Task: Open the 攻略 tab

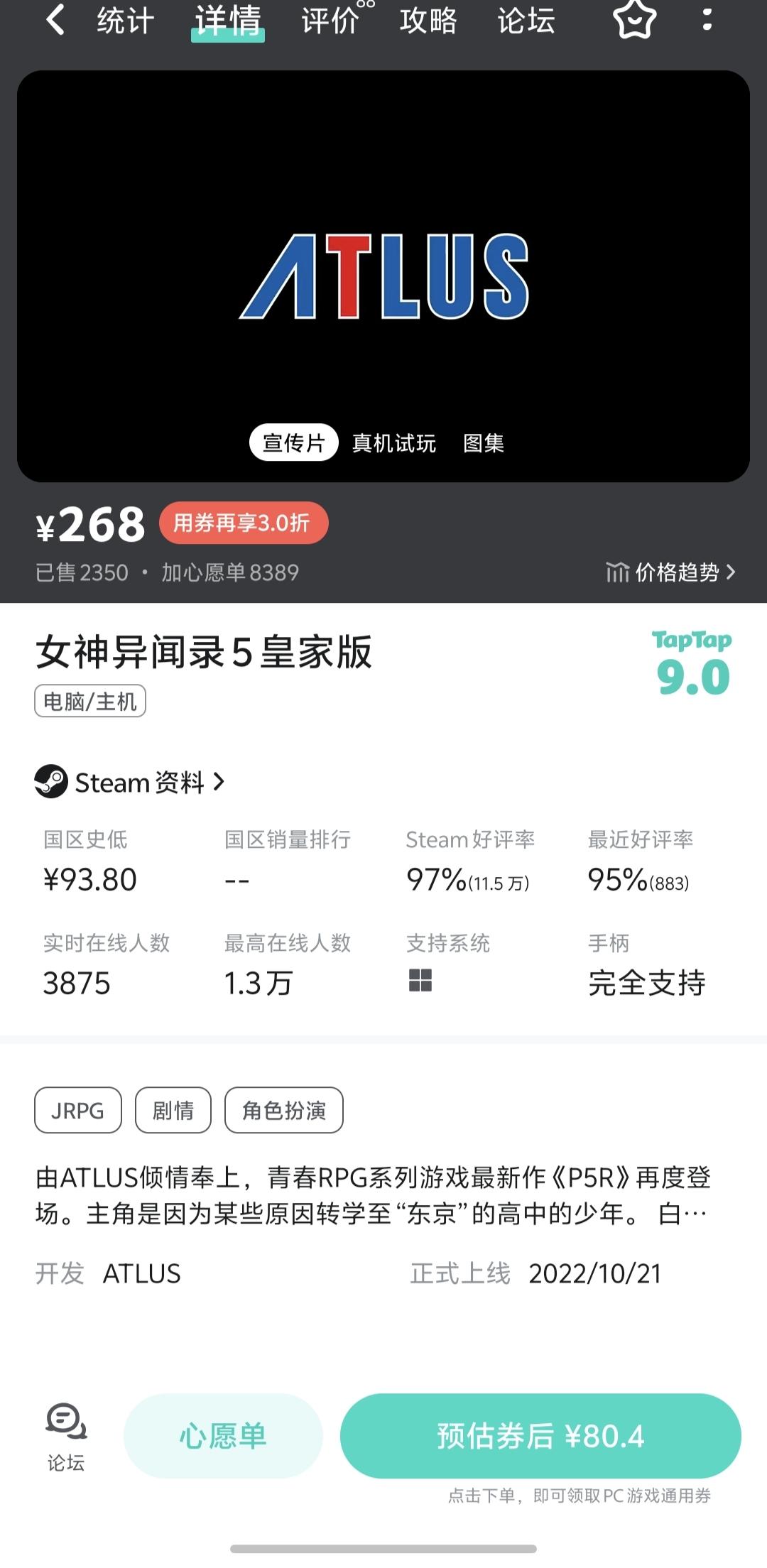Action: point(428,21)
